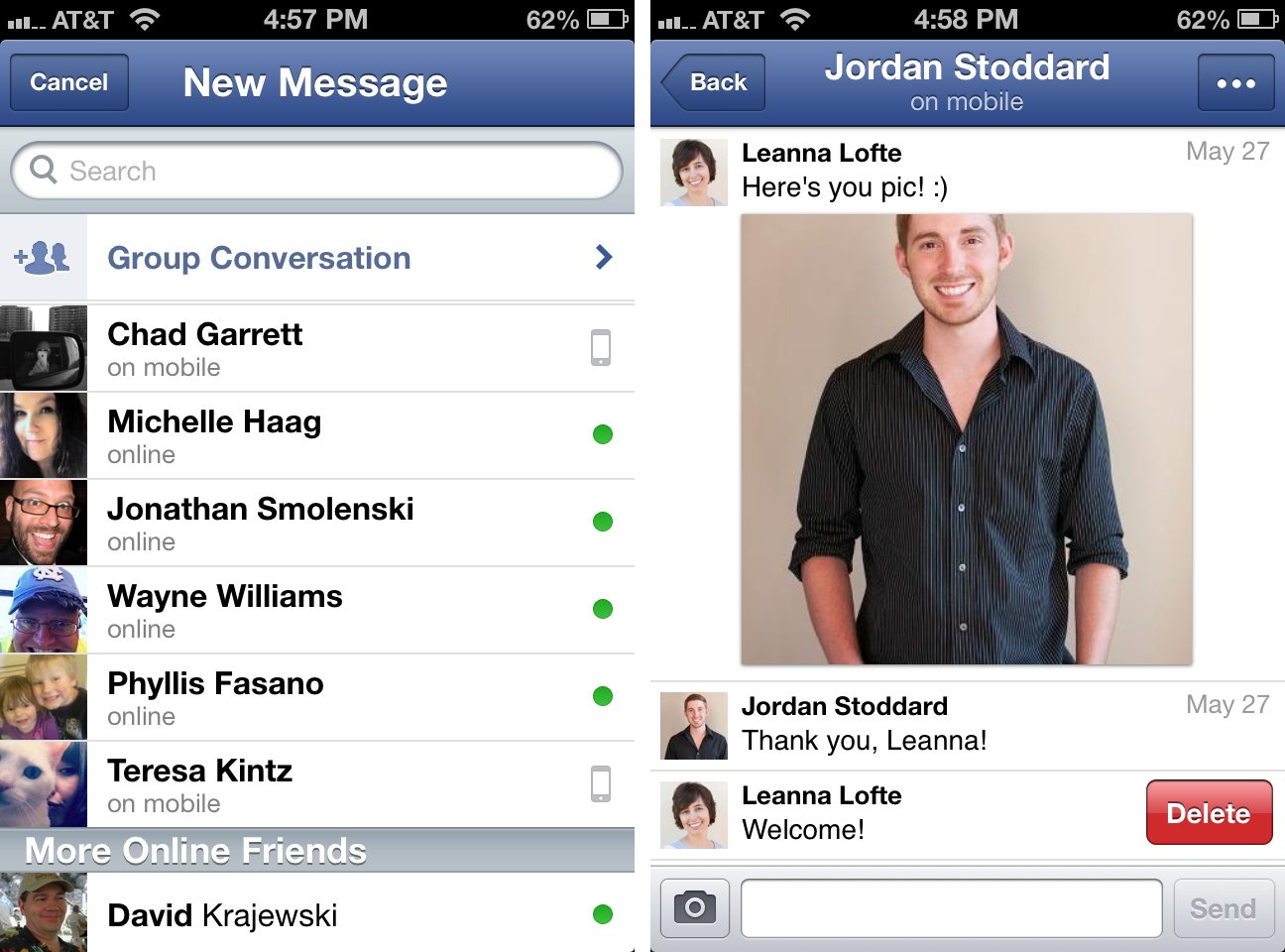
Task: Tap the camera icon to attach a photo
Action: click(695, 907)
